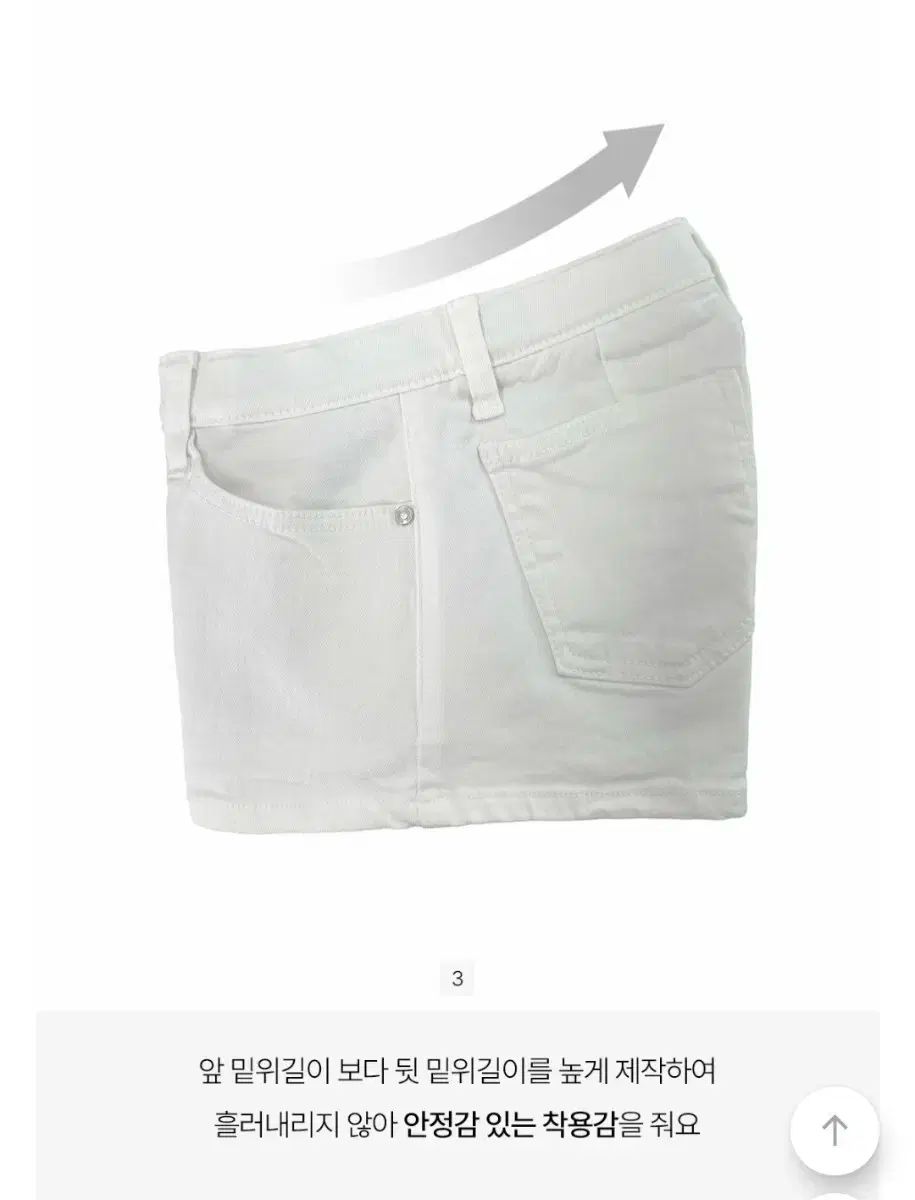
Task: Tap the scroll-to-top arrow button
Action: point(834,1130)
